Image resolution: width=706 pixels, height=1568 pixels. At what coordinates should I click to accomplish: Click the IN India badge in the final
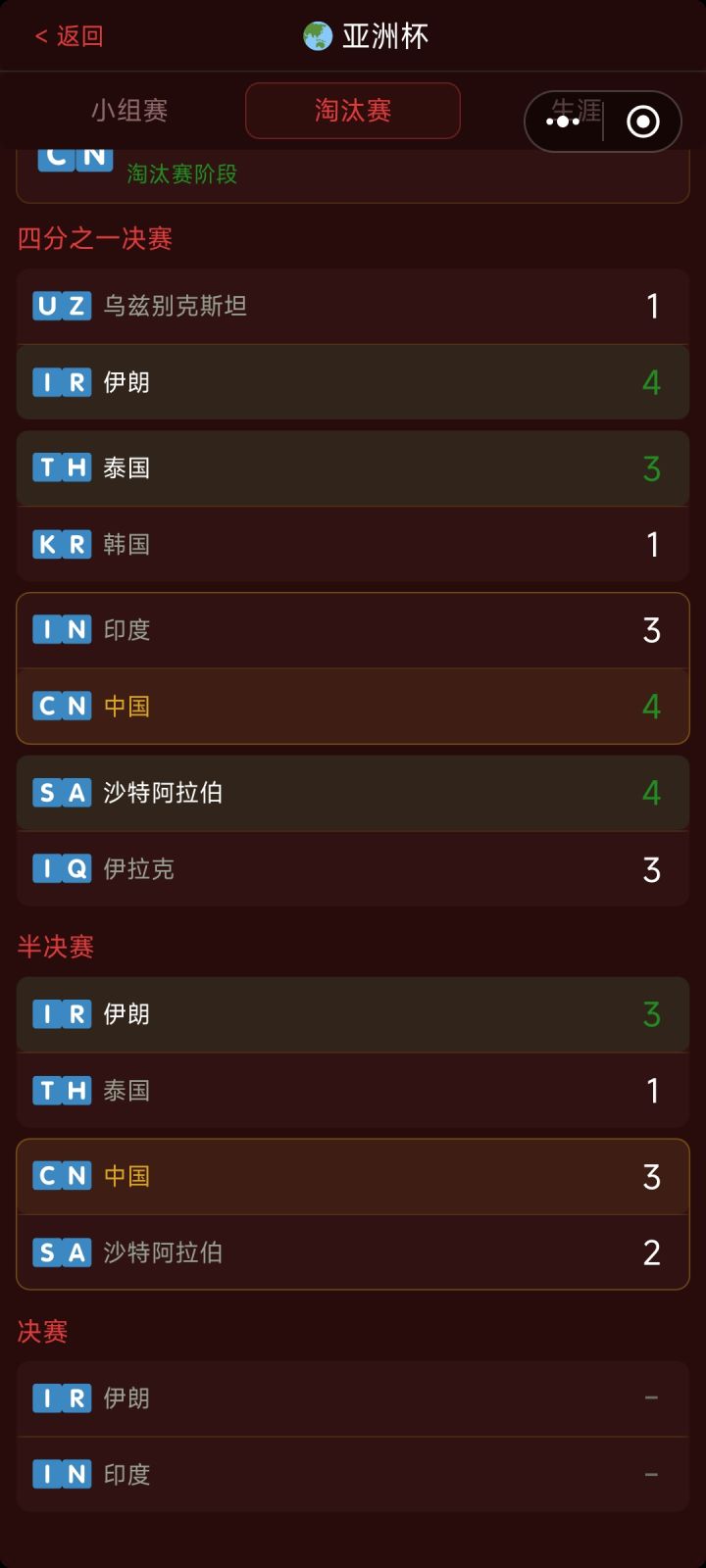[62, 1473]
